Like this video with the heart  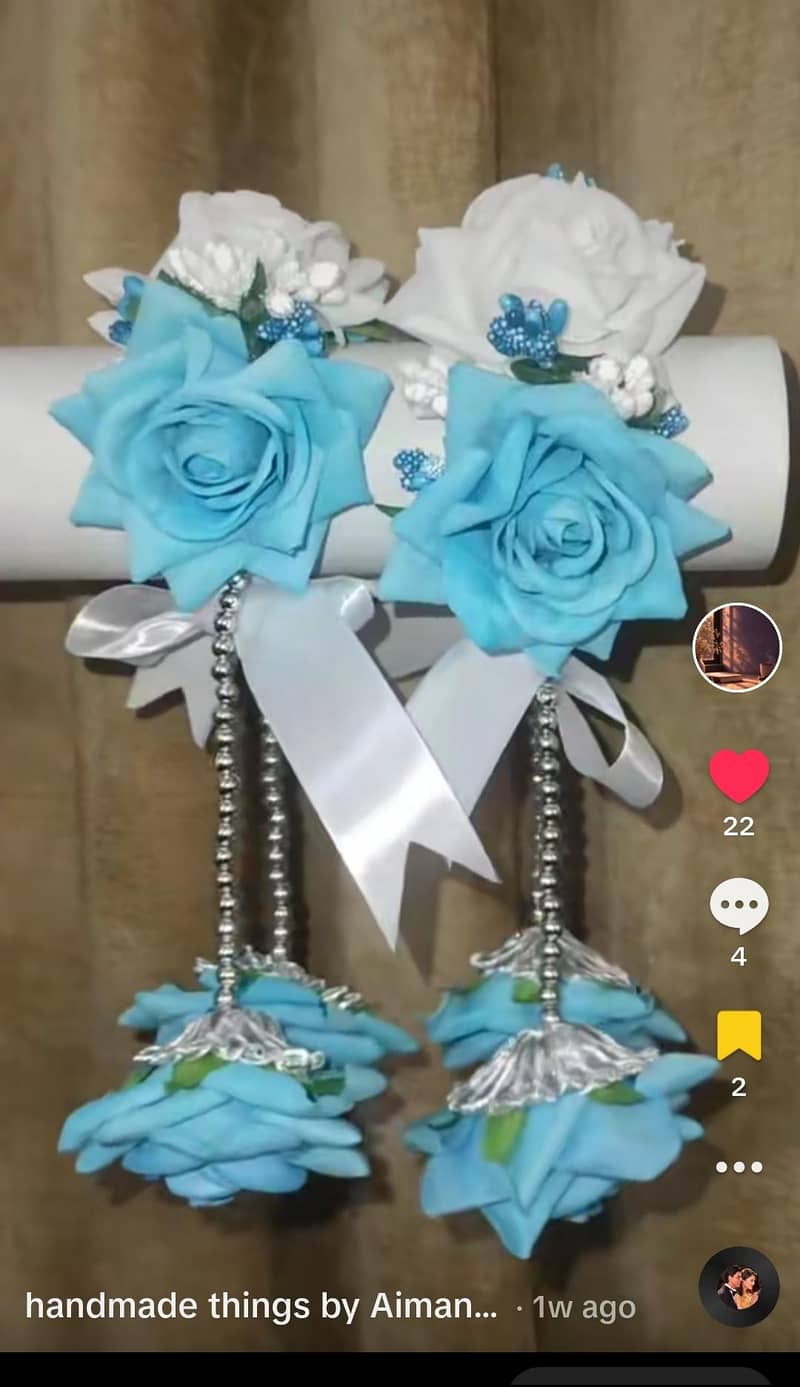tap(739, 776)
